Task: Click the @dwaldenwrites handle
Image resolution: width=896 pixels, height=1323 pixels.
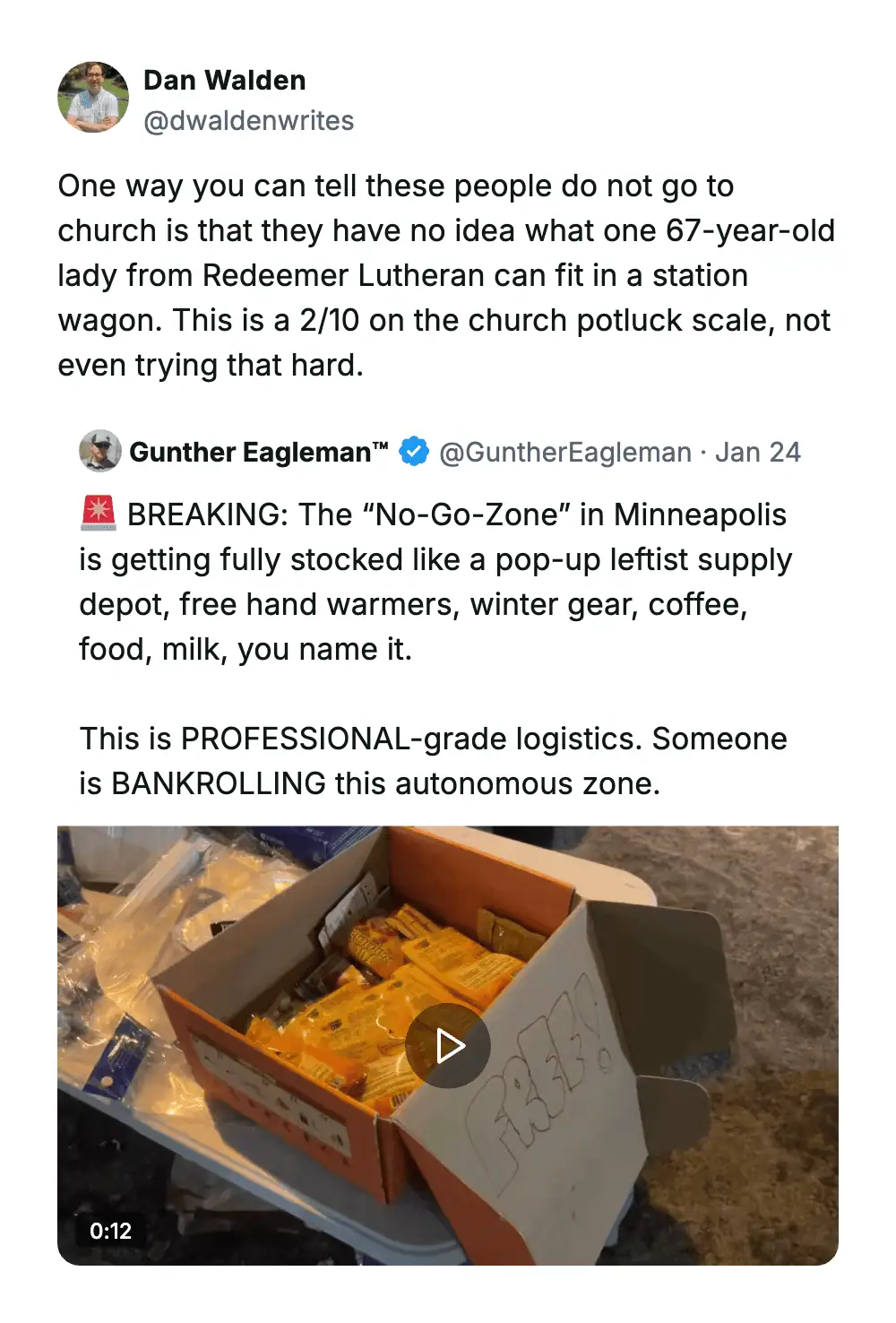Action: click(251, 121)
